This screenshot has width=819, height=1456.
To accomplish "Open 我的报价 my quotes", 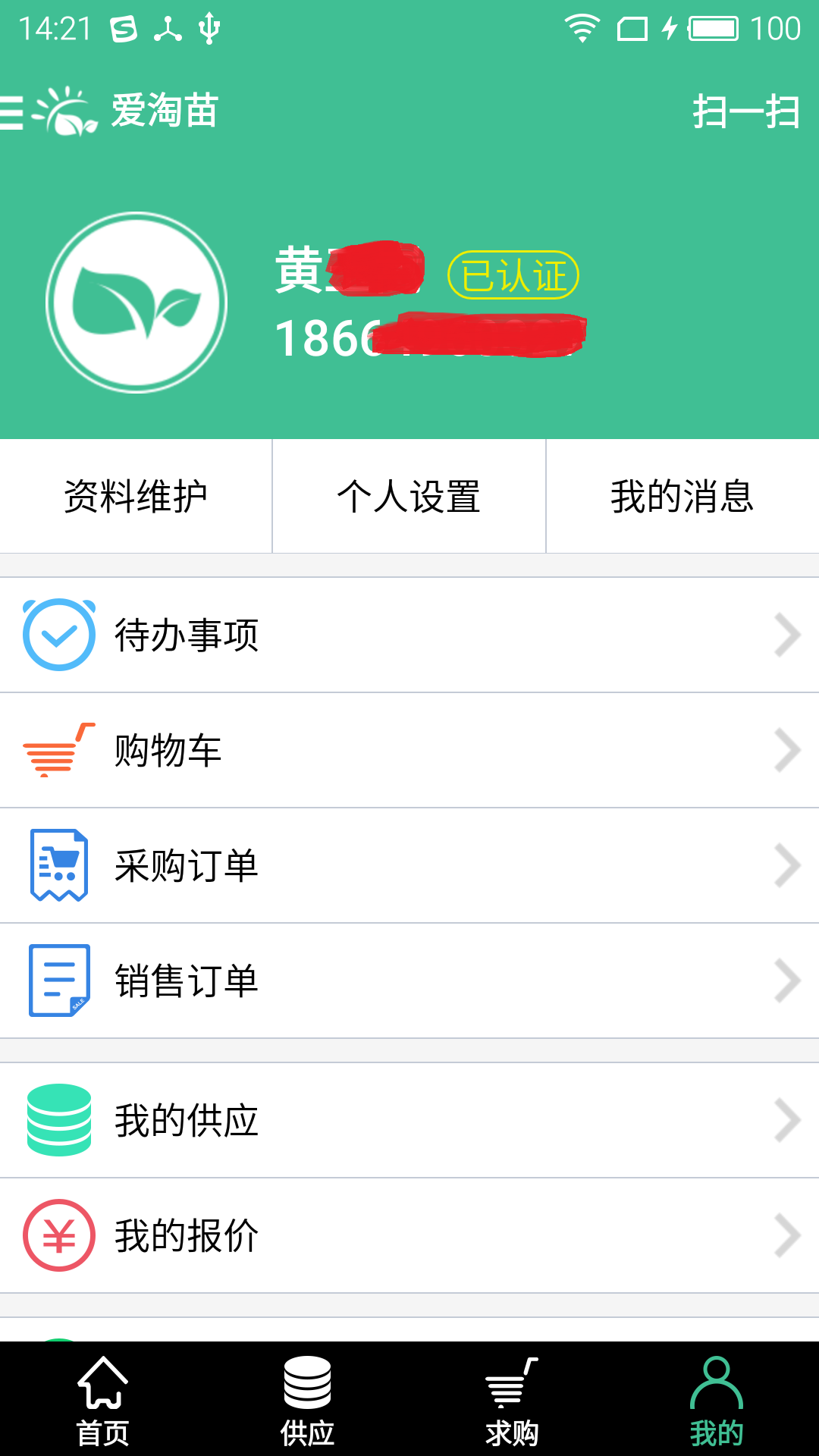I will (409, 1235).
